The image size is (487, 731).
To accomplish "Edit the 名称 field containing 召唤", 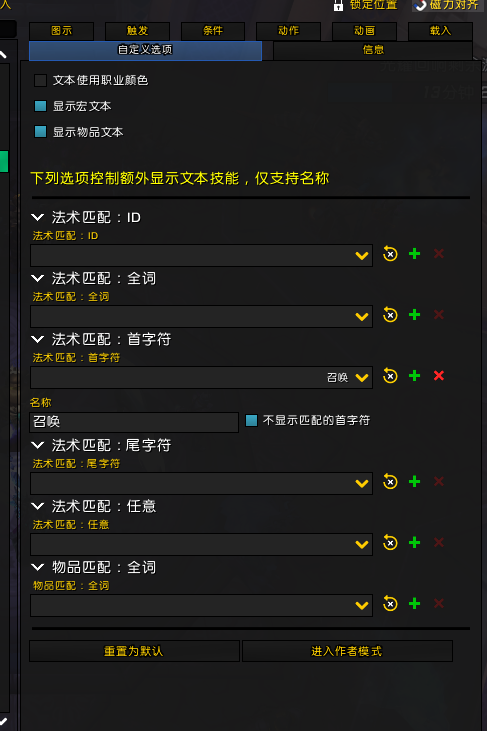I will [134, 422].
